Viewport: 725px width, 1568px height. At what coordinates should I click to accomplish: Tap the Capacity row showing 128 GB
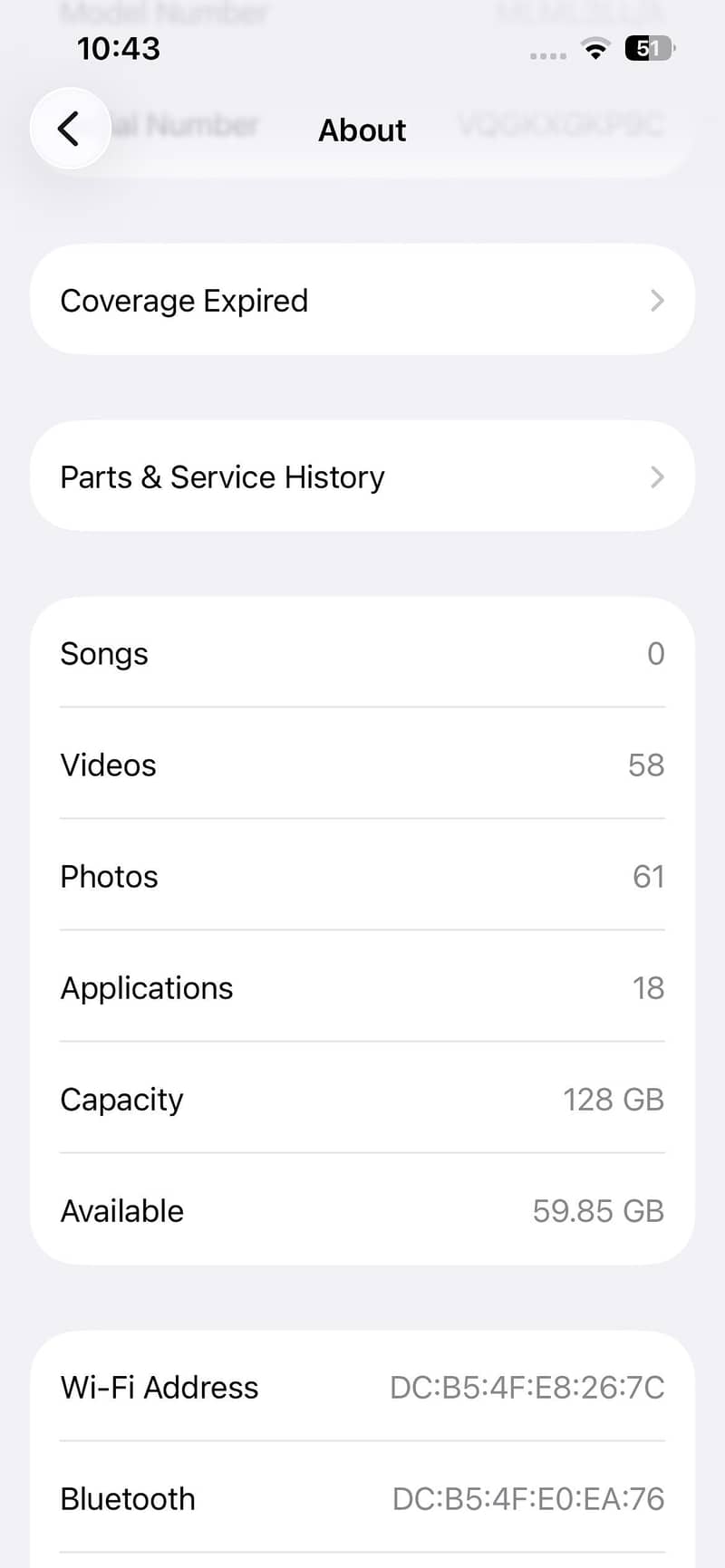pyautogui.click(x=362, y=1099)
